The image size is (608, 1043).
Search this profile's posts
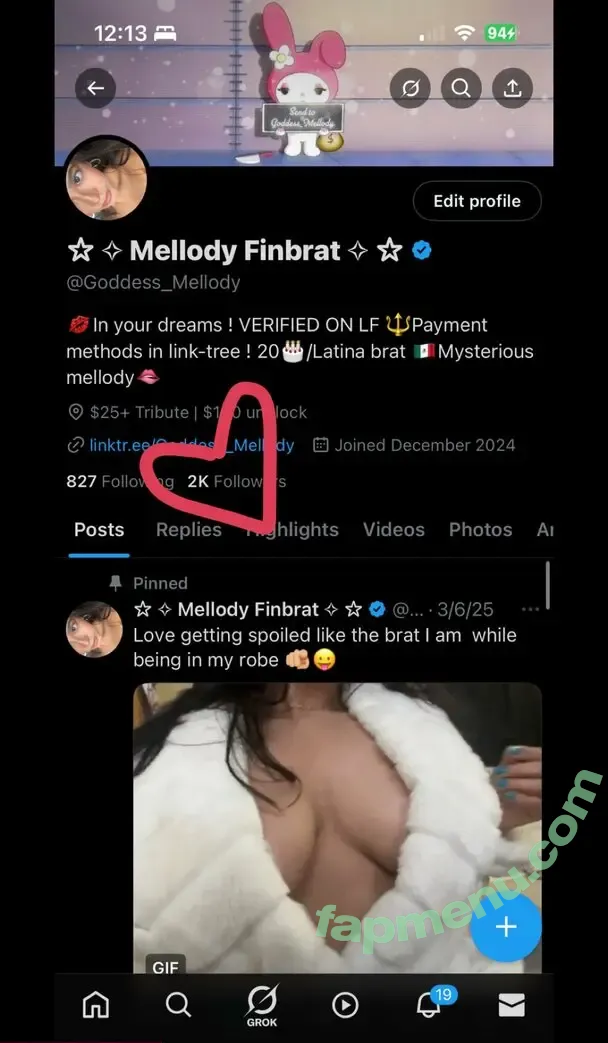click(461, 88)
